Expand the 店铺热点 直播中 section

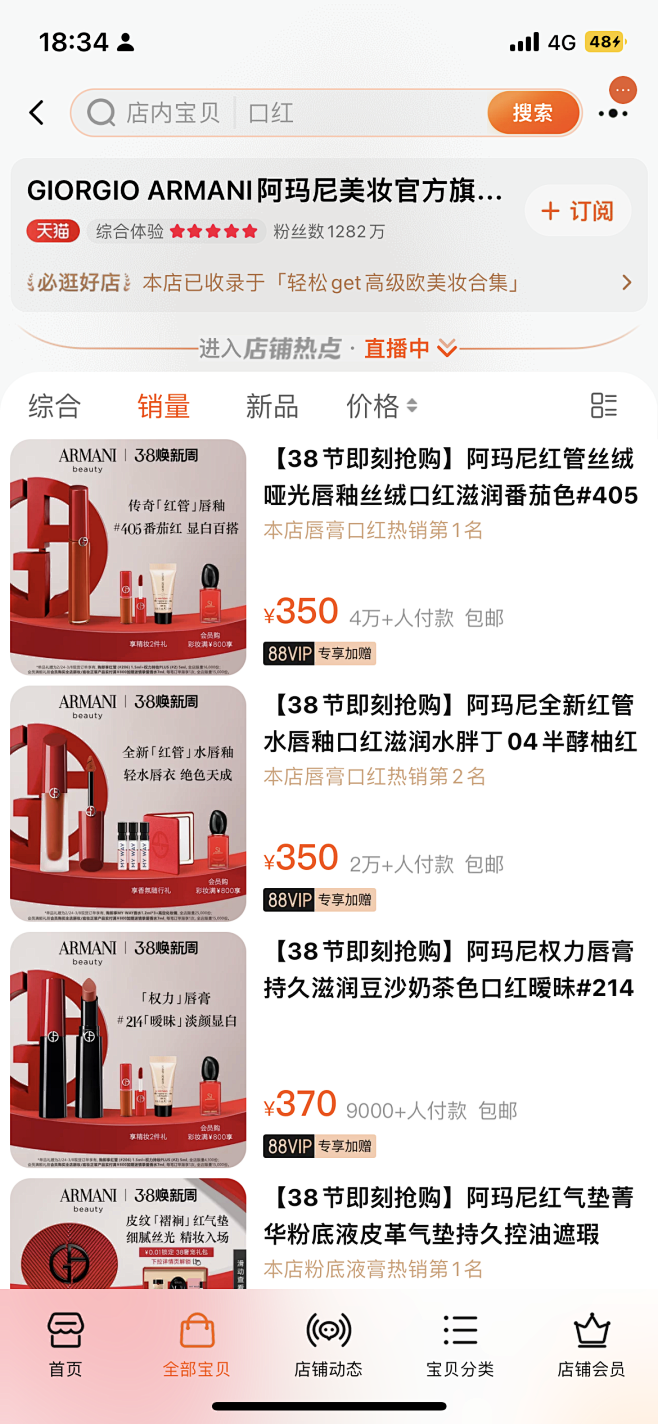coord(329,348)
